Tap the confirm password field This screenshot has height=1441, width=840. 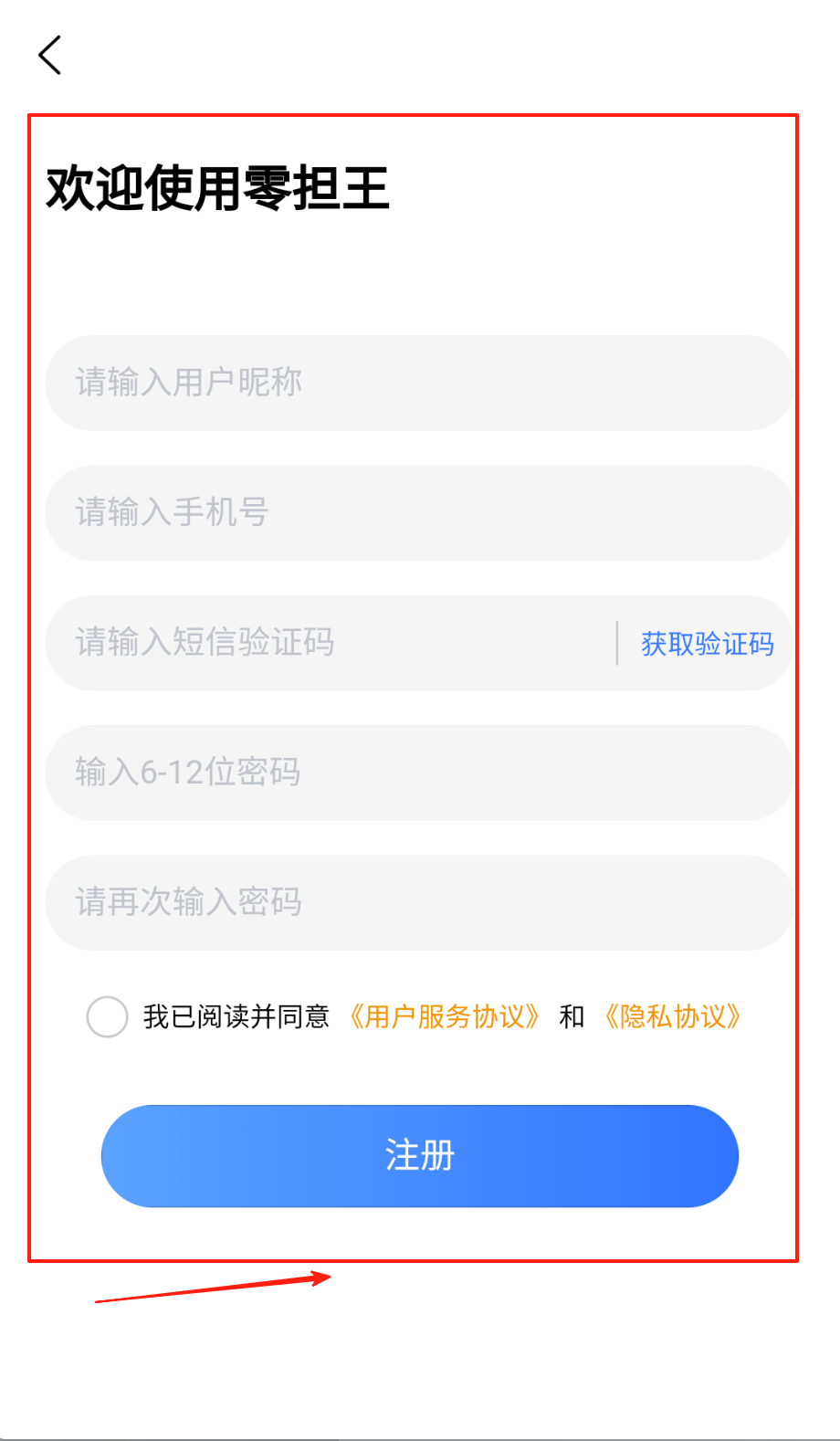pyautogui.click(x=418, y=902)
